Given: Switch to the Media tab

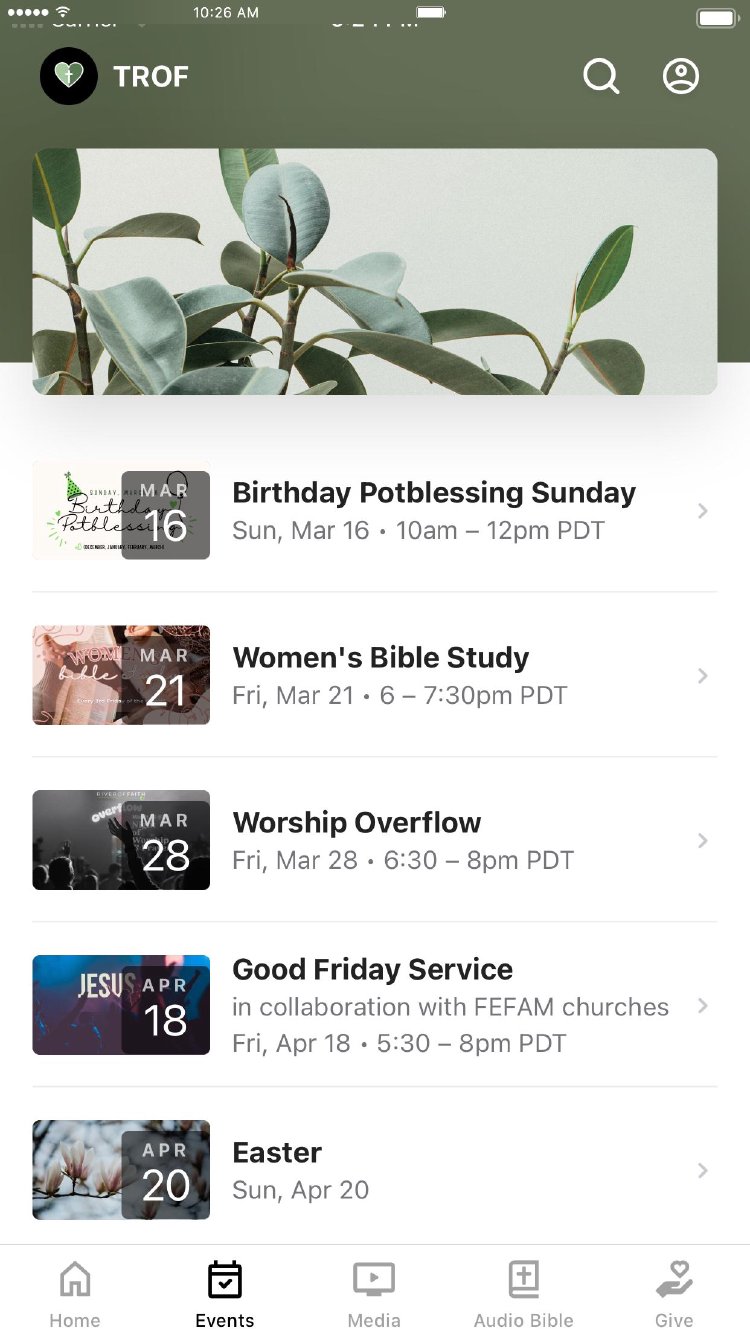Looking at the screenshot, I should pyautogui.click(x=374, y=1292).
